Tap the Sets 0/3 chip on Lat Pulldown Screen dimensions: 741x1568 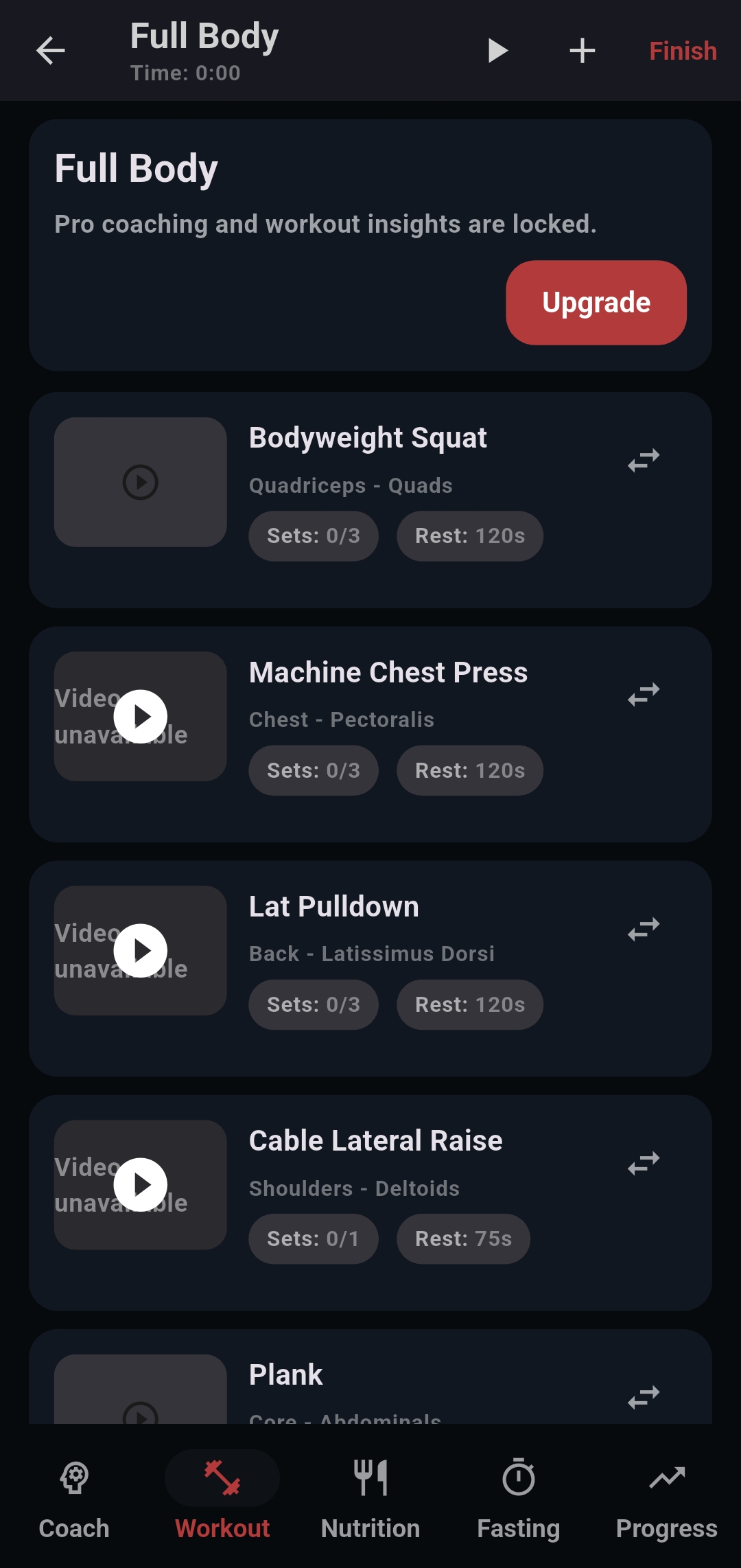point(313,1004)
